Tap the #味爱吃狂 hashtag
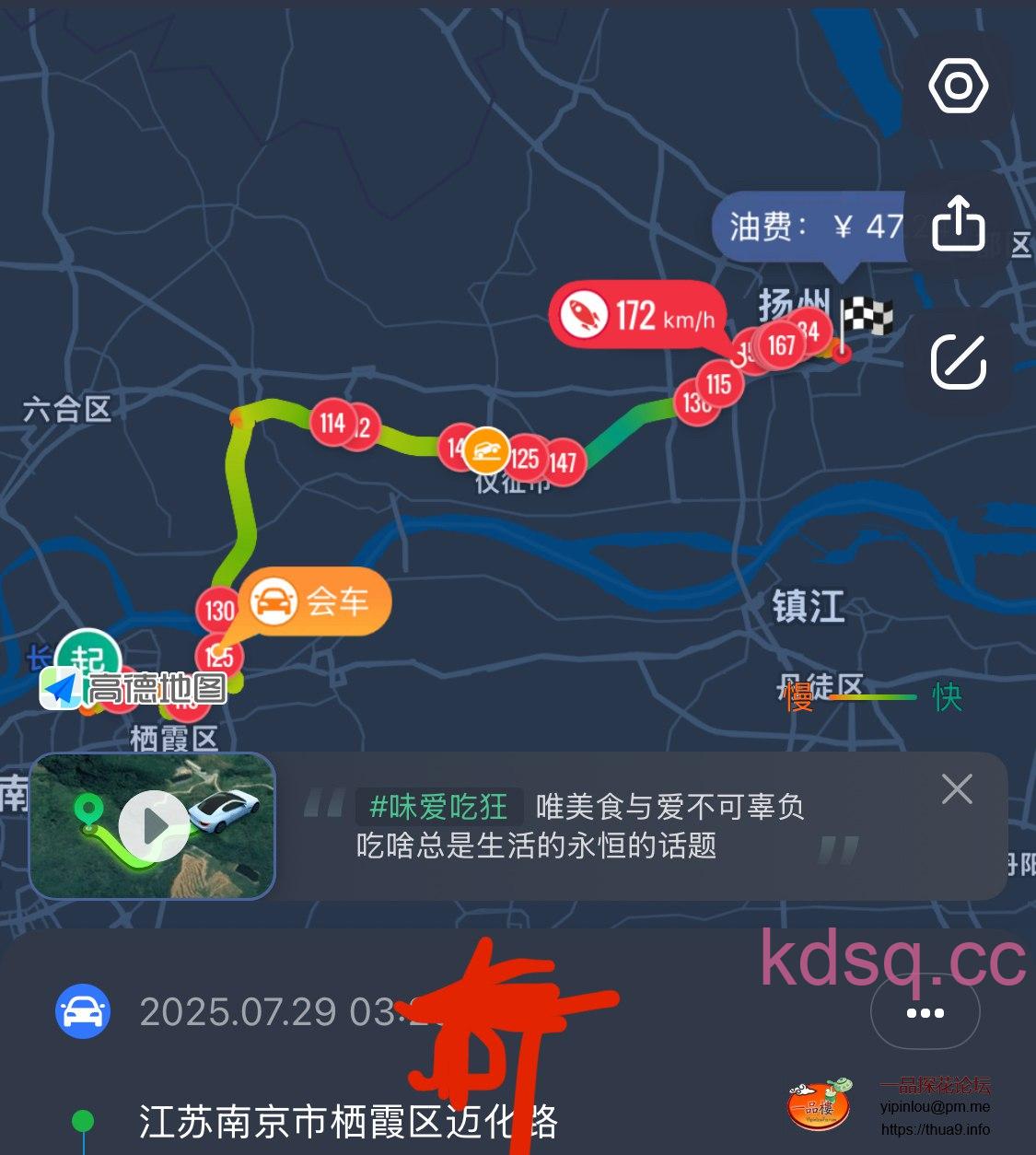 click(x=439, y=807)
